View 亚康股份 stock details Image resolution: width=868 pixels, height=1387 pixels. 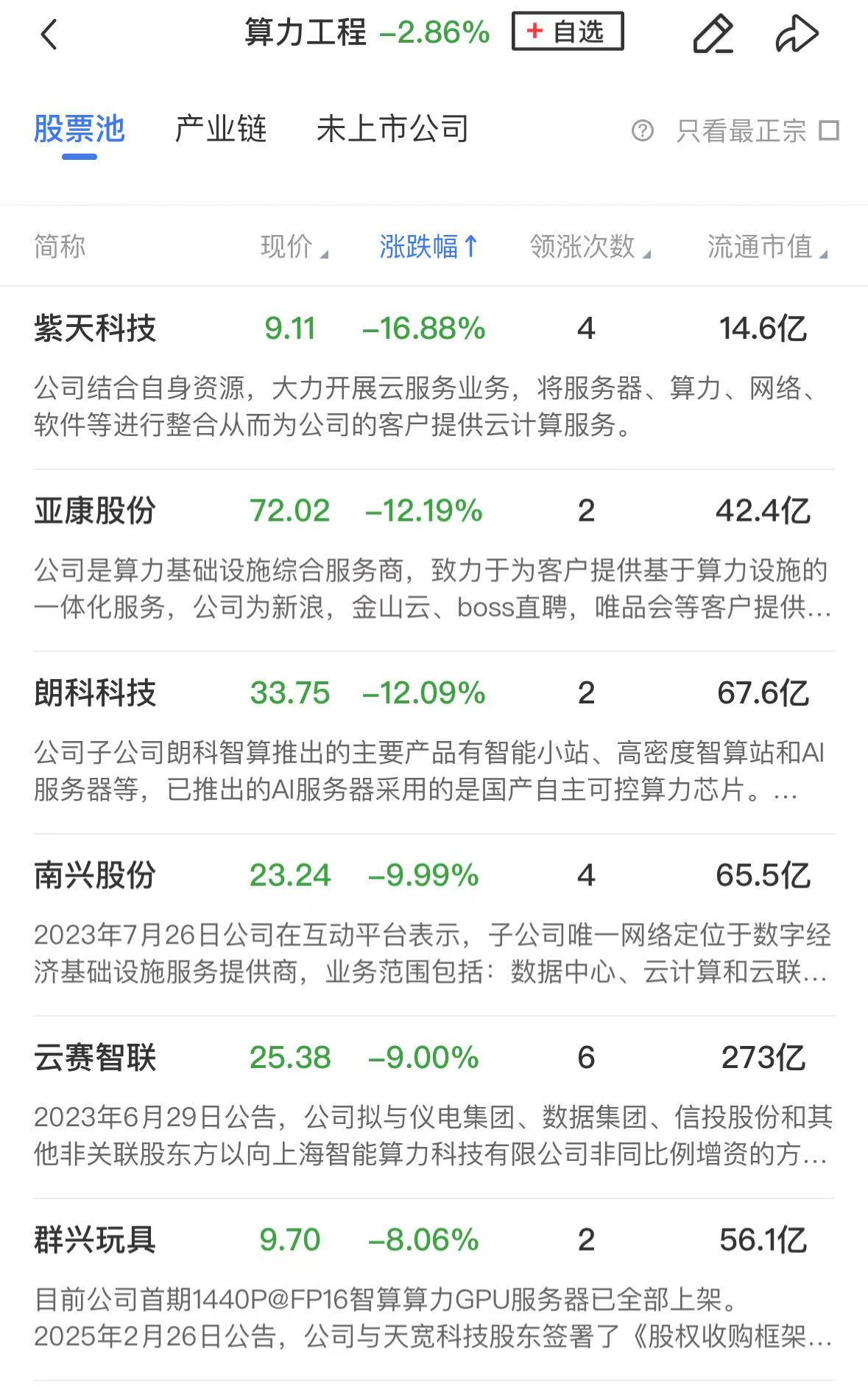point(95,511)
